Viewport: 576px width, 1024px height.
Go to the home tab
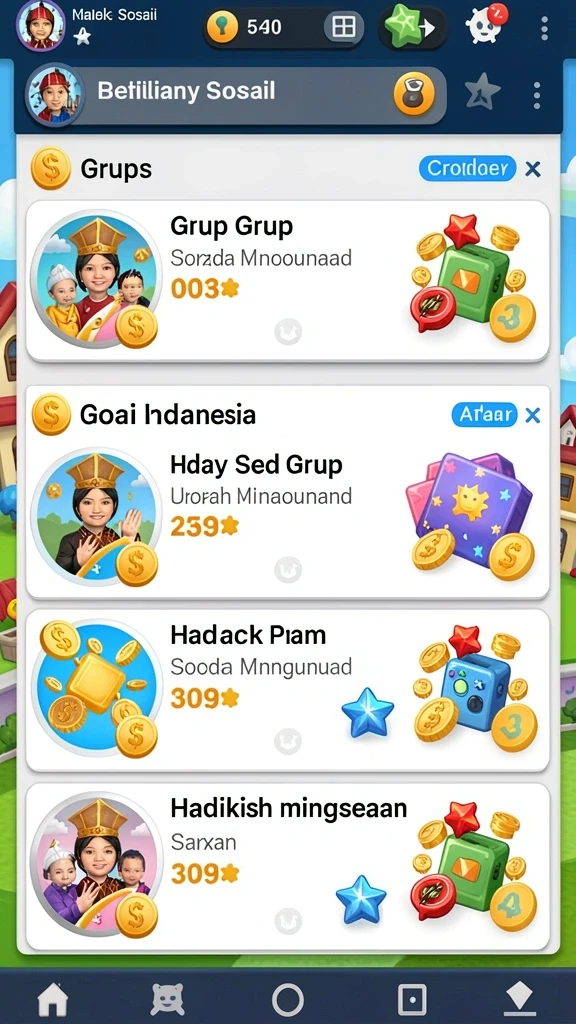point(53,999)
